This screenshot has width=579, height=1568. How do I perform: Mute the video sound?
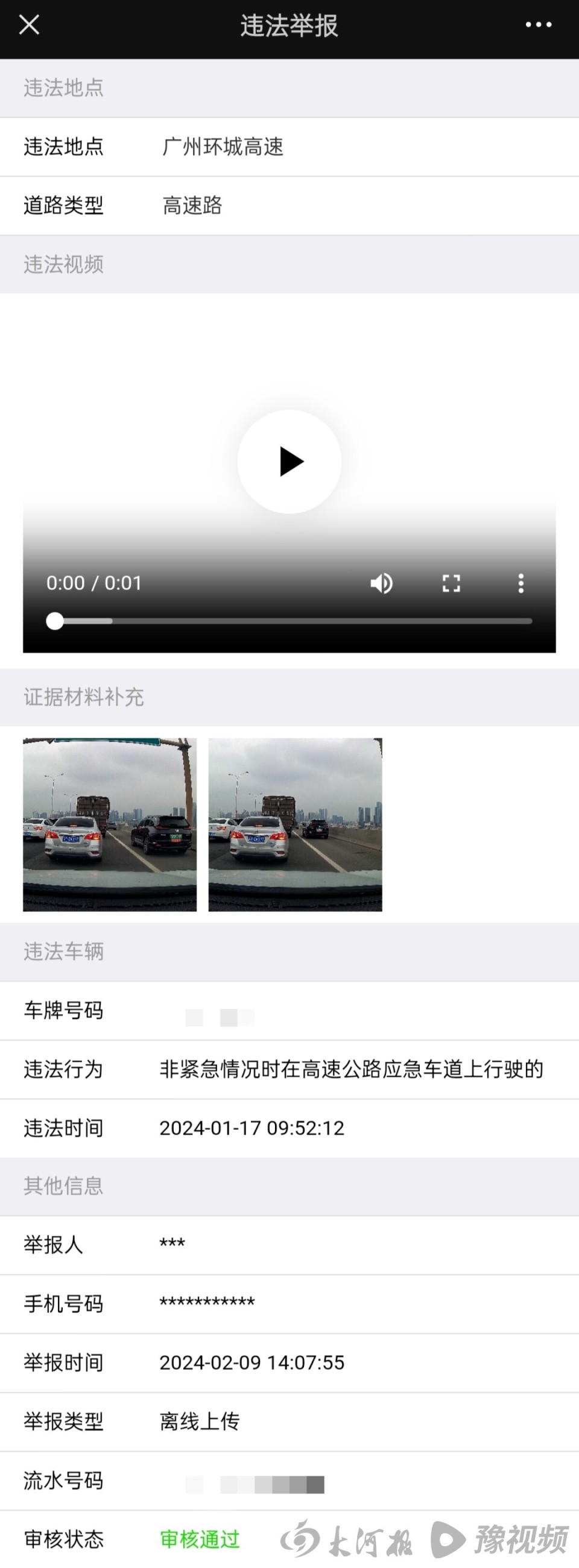tap(381, 583)
